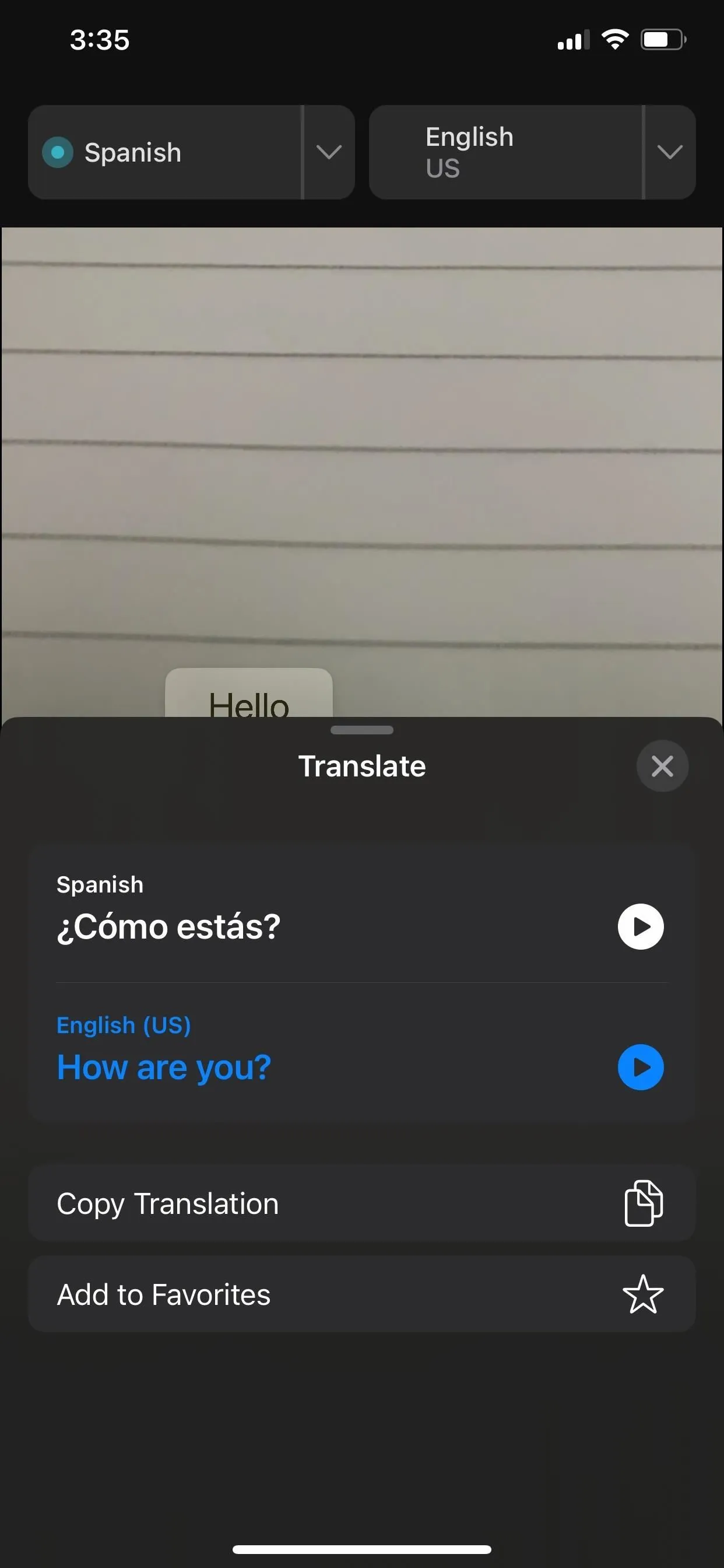724x1568 pixels.
Task: Select Spanish as the source language
Action: pyautogui.click(x=165, y=152)
